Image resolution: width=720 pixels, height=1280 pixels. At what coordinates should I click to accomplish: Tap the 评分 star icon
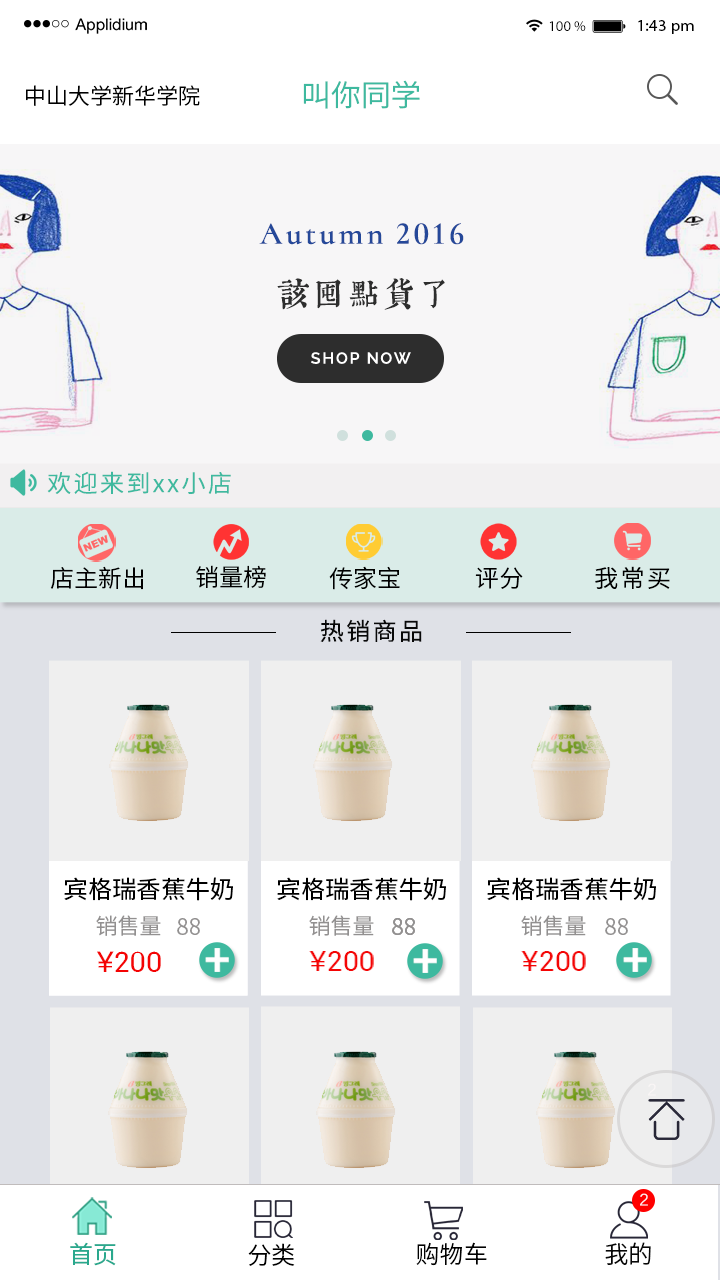[498, 543]
